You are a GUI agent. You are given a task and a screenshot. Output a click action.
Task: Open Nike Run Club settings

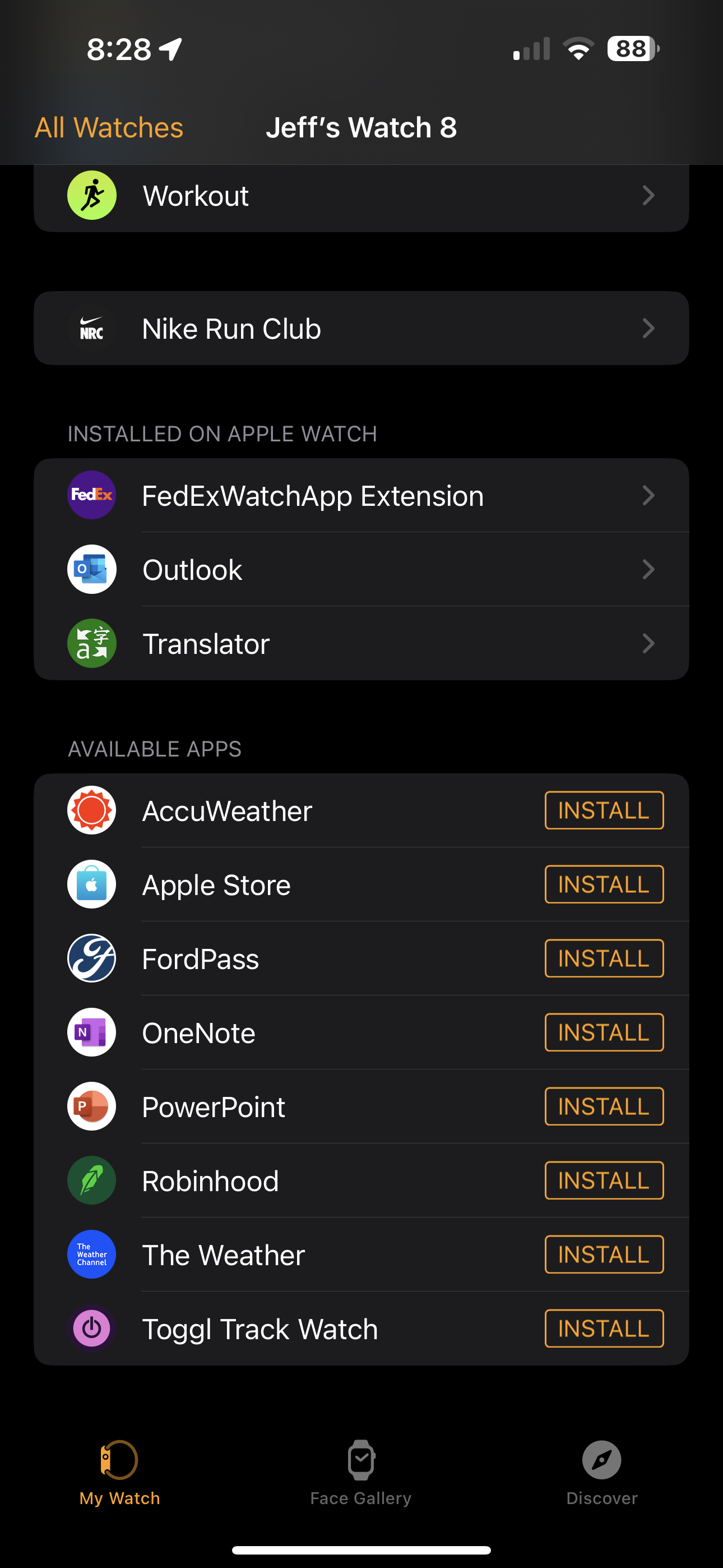[361, 329]
